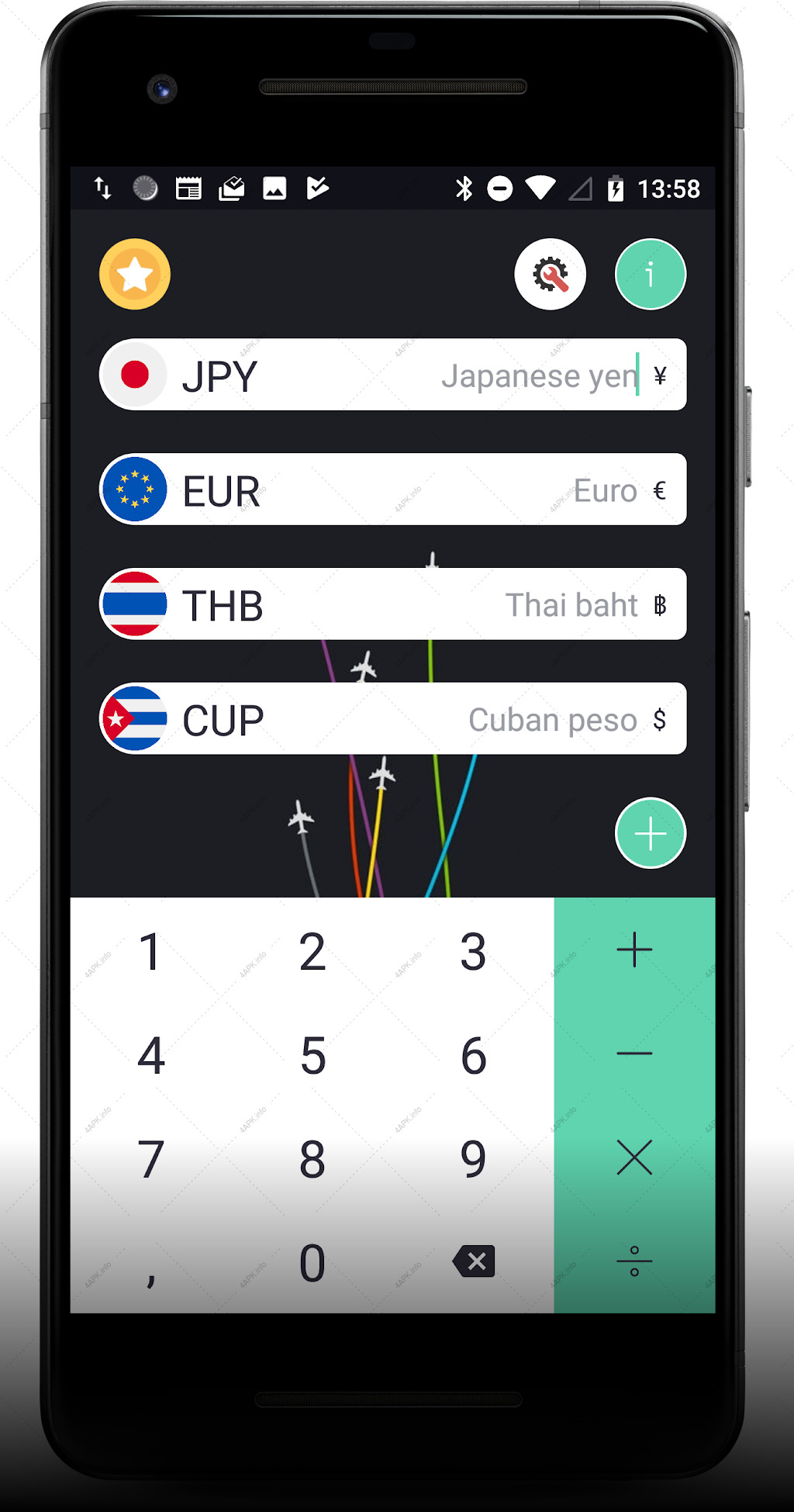This screenshot has height=1512, width=794.
Task: Select the JPY Japanese yen field
Action: (393, 375)
